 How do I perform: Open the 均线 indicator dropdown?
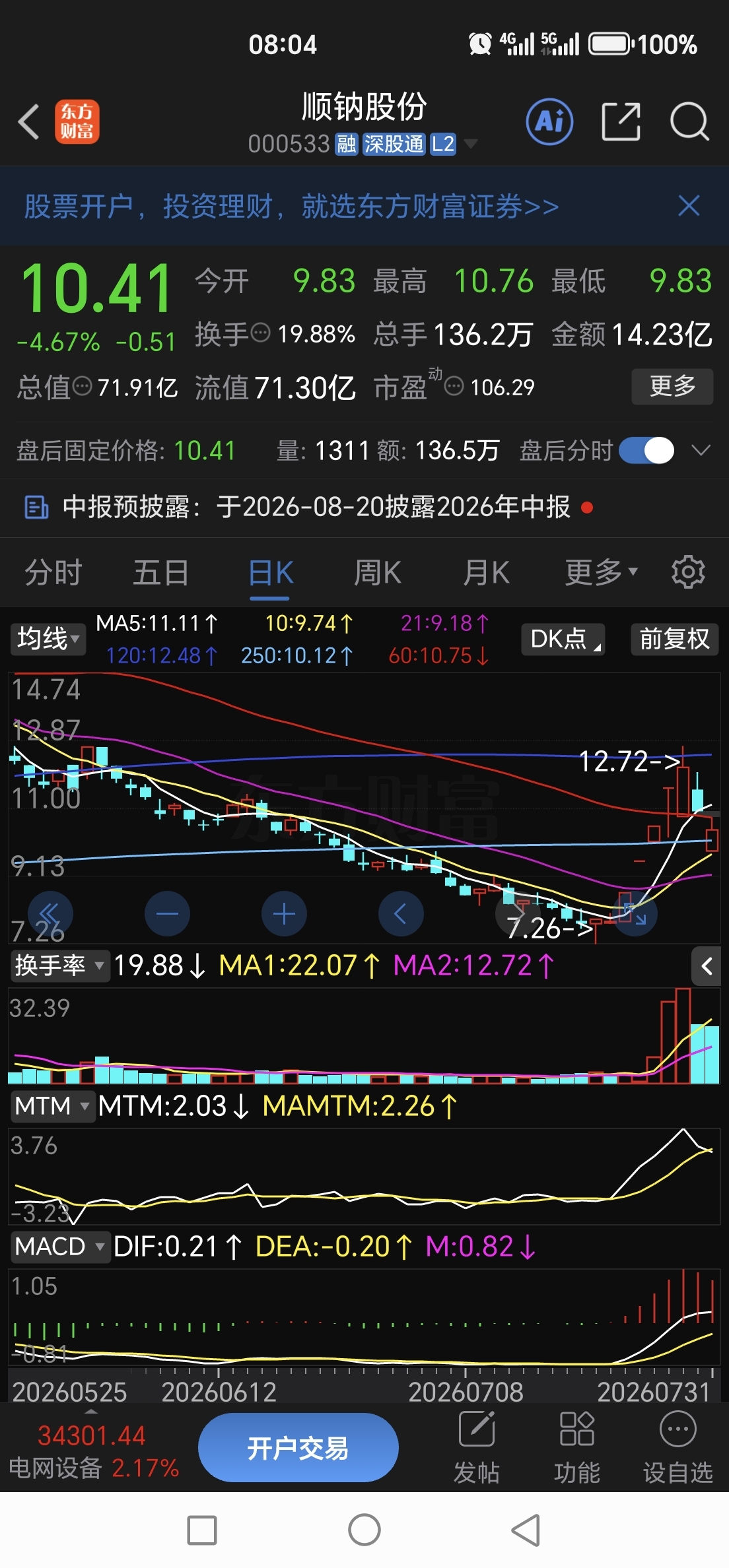[x=48, y=639]
